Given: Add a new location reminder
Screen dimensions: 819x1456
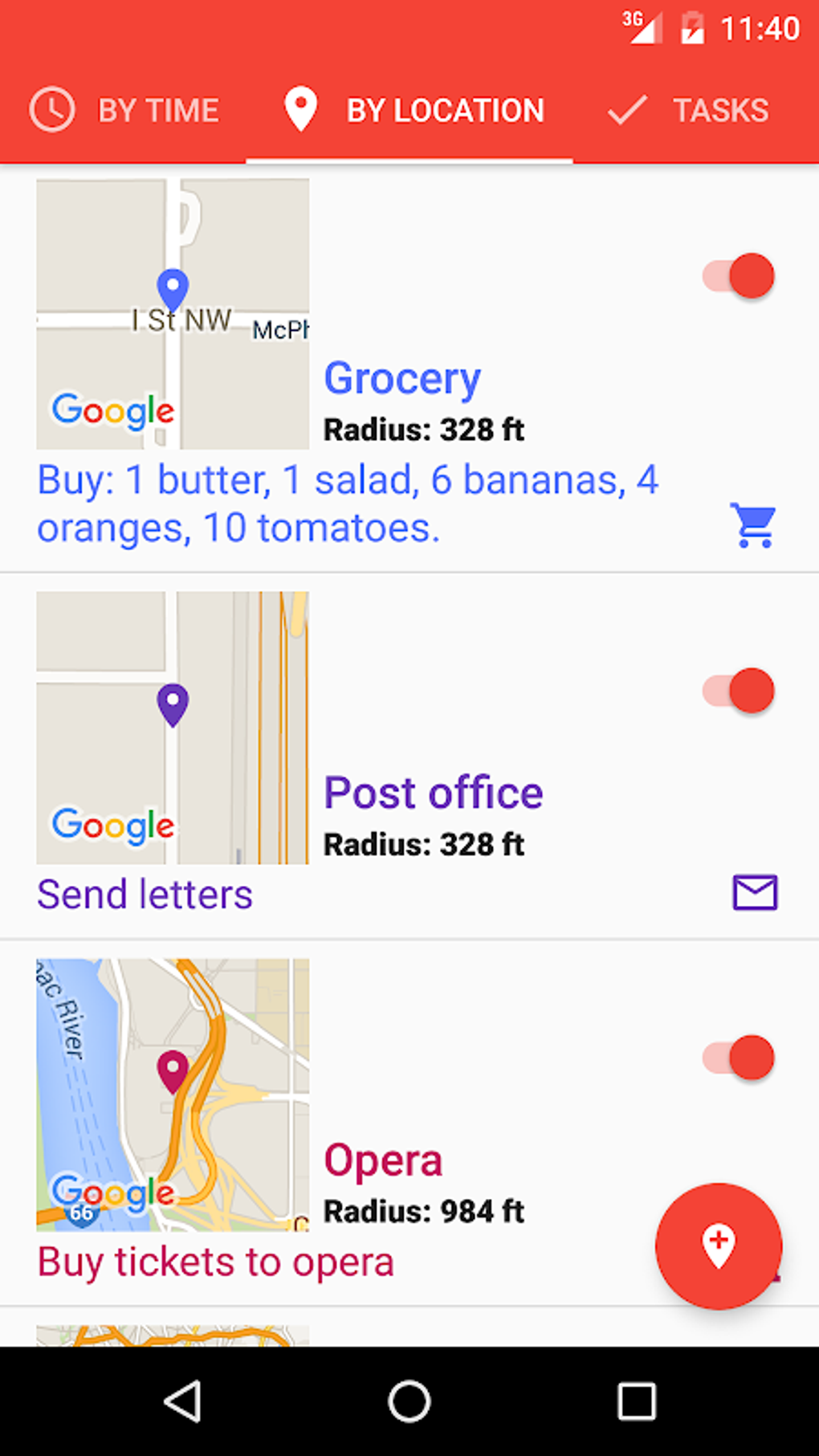Looking at the screenshot, I should [x=719, y=1246].
